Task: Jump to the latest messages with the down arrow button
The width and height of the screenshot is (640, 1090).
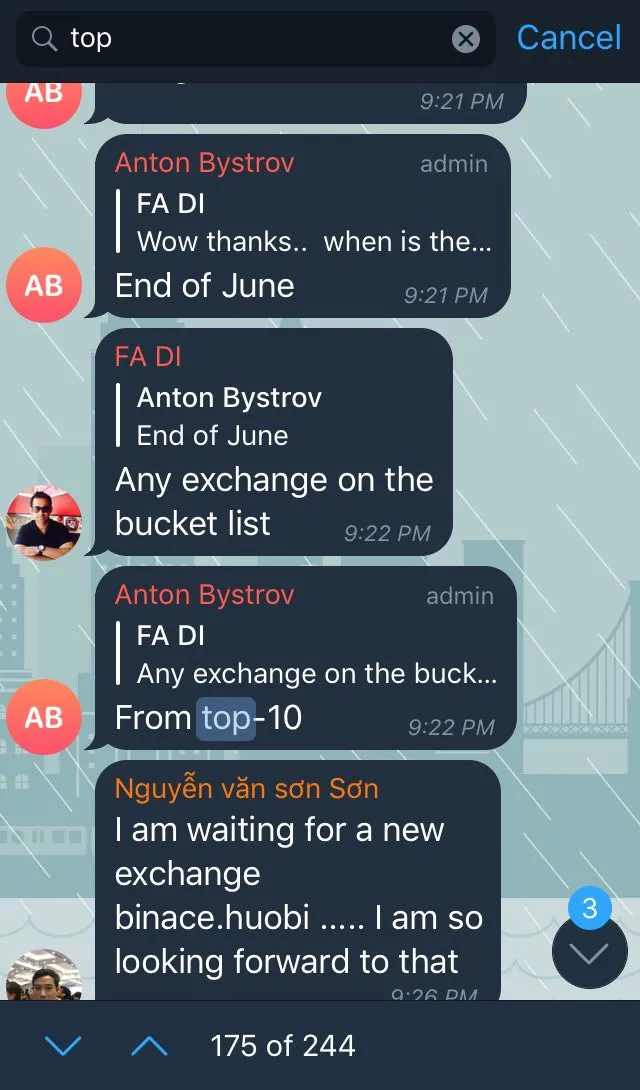Action: click(x=589, y=952)
